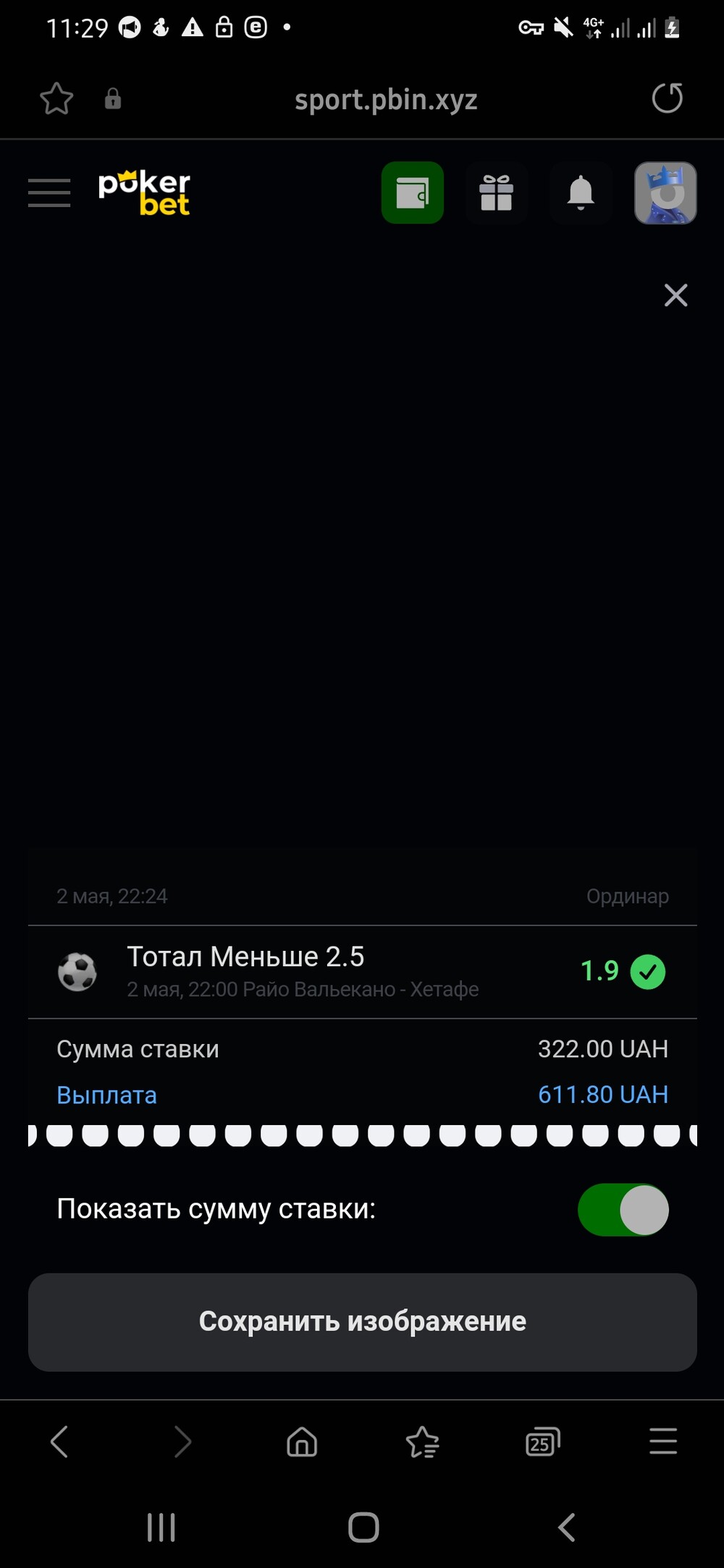Reload the page
Viewport: 724px width, 1568px height.
point(668,98)
